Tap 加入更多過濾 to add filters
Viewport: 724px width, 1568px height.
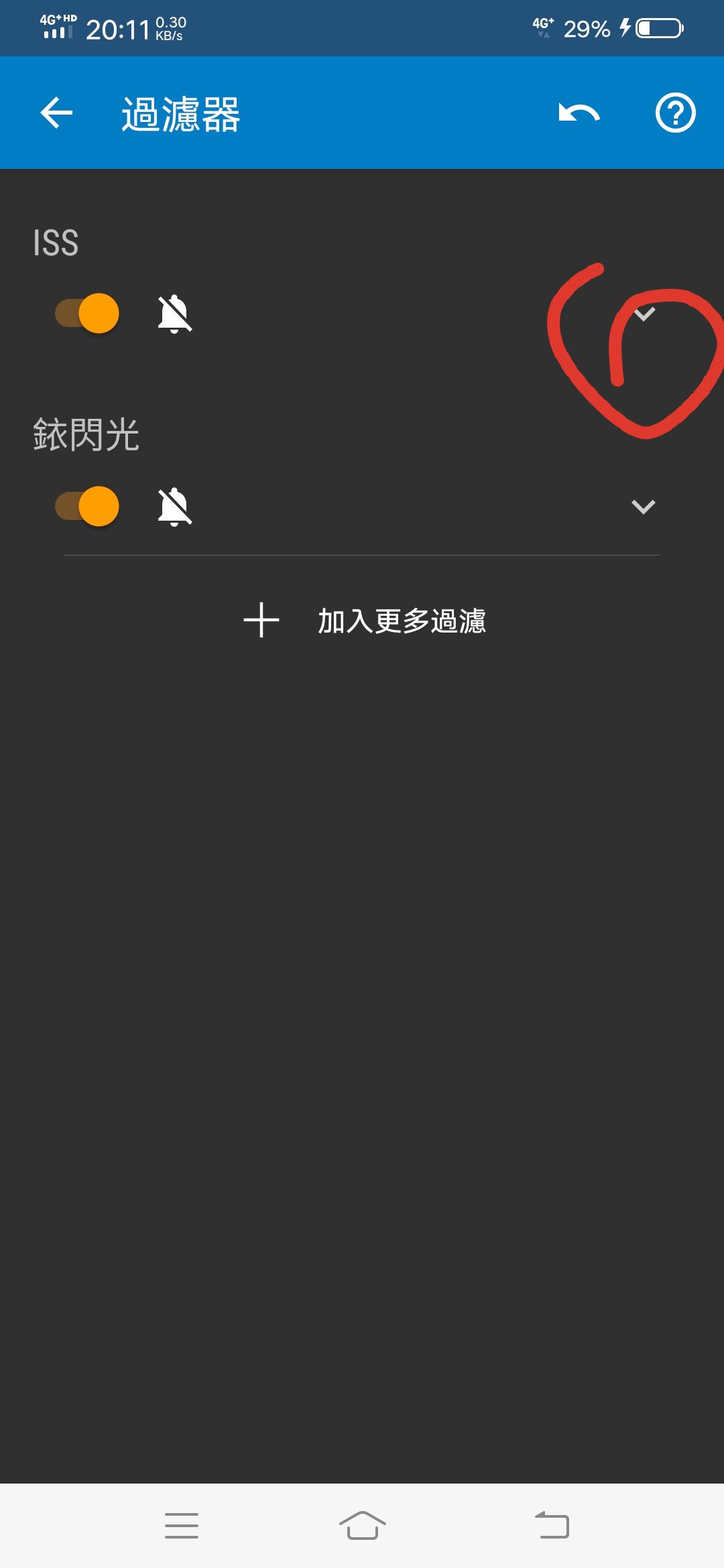coord(364,620)
